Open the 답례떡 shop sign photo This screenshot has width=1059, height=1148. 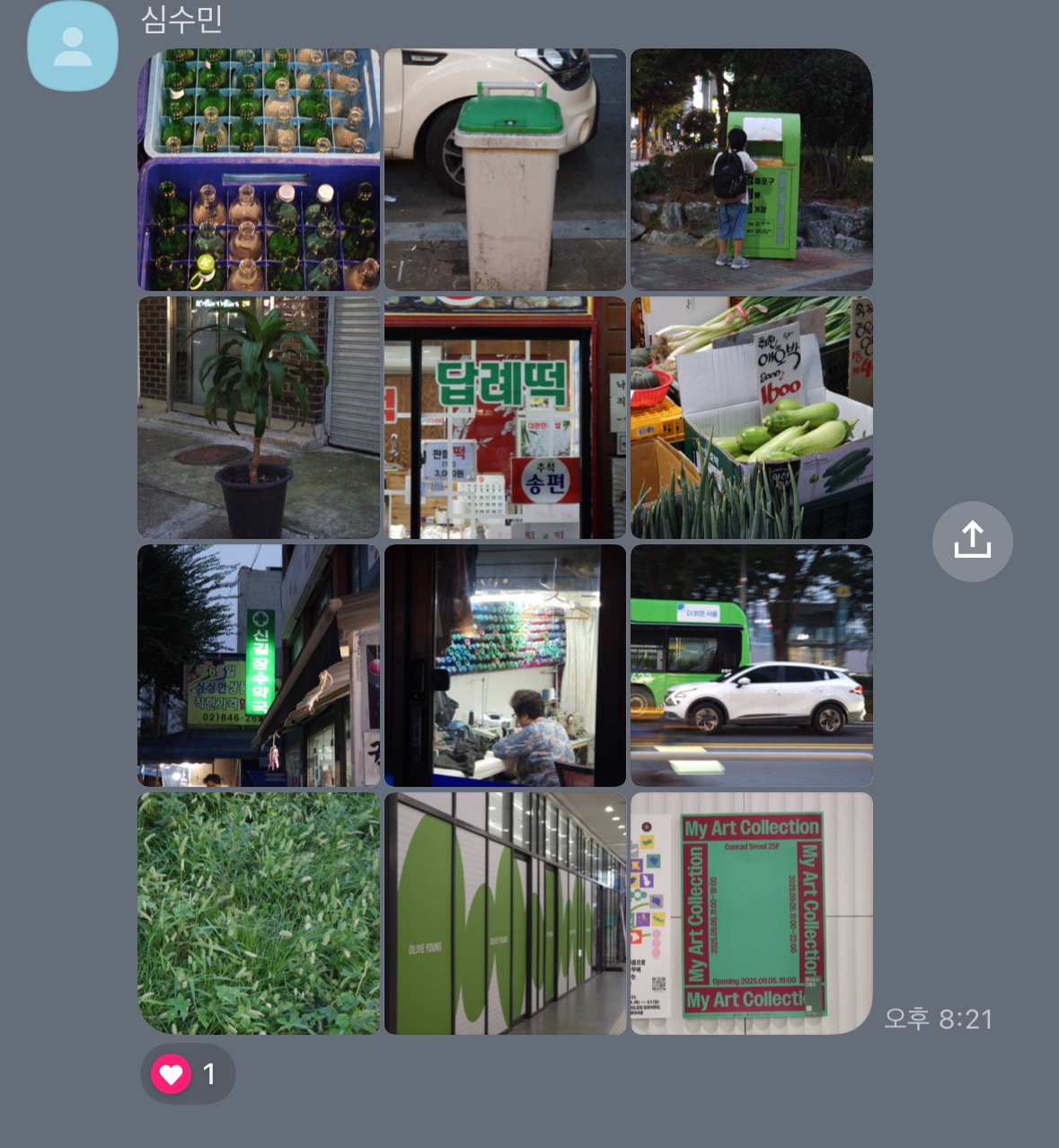505,418
